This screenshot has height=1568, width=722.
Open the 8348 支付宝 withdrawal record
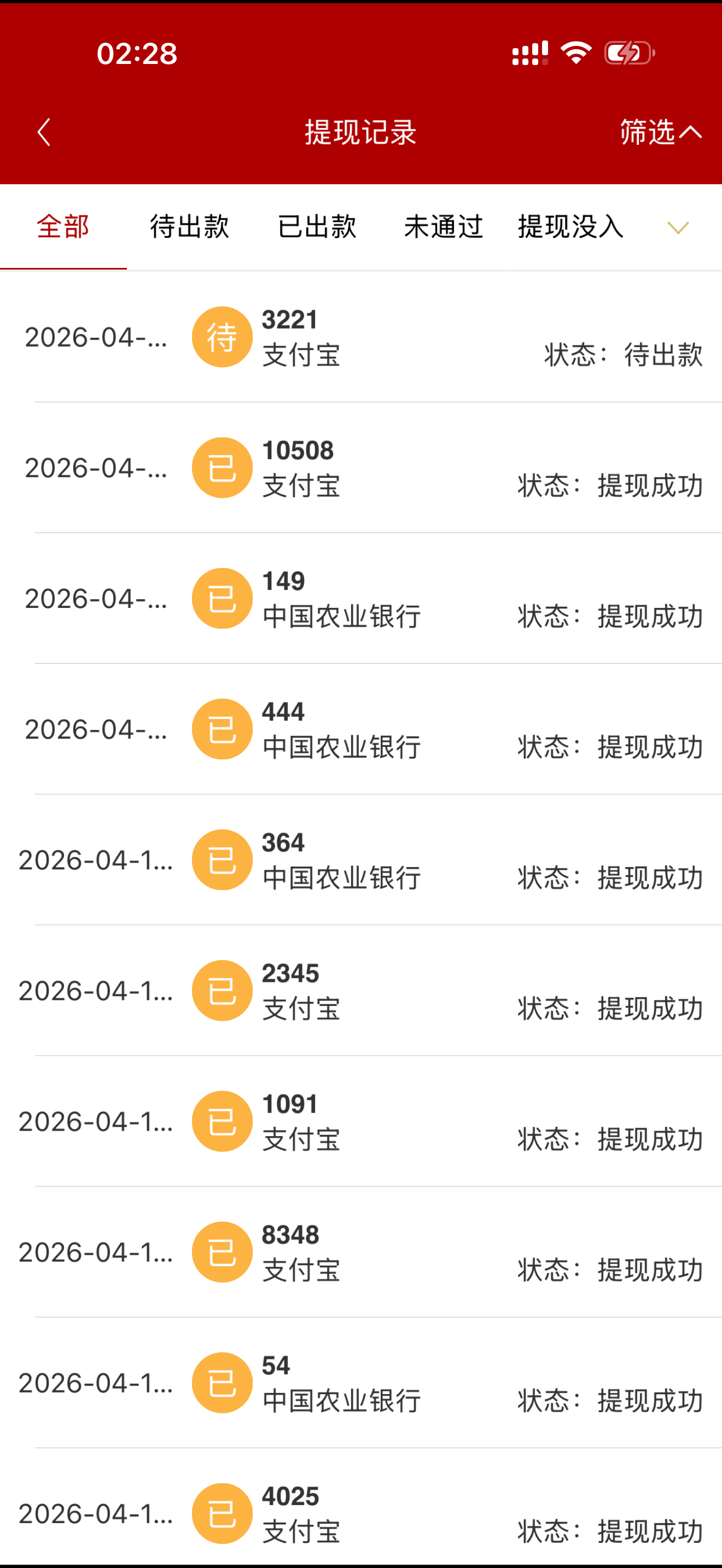pyautogui.click(x=361, y=1252)
